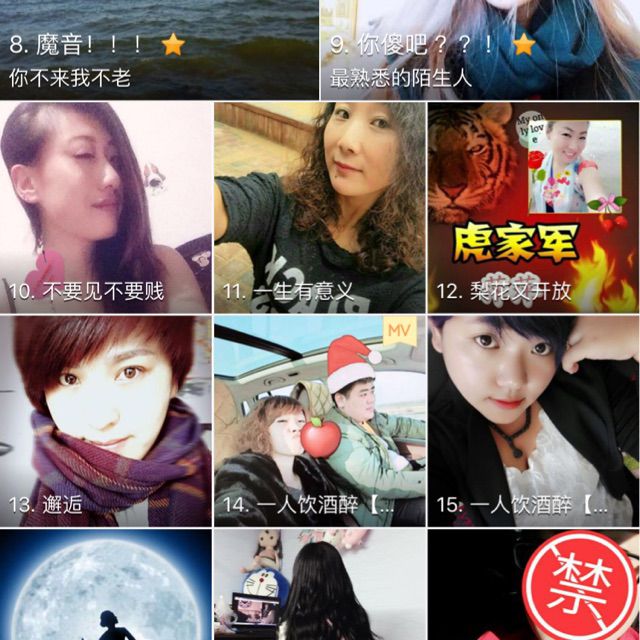The width and height of the screenshot is (640, 640).
Task: Open song 13 邂逅
Action: [105, 421]
